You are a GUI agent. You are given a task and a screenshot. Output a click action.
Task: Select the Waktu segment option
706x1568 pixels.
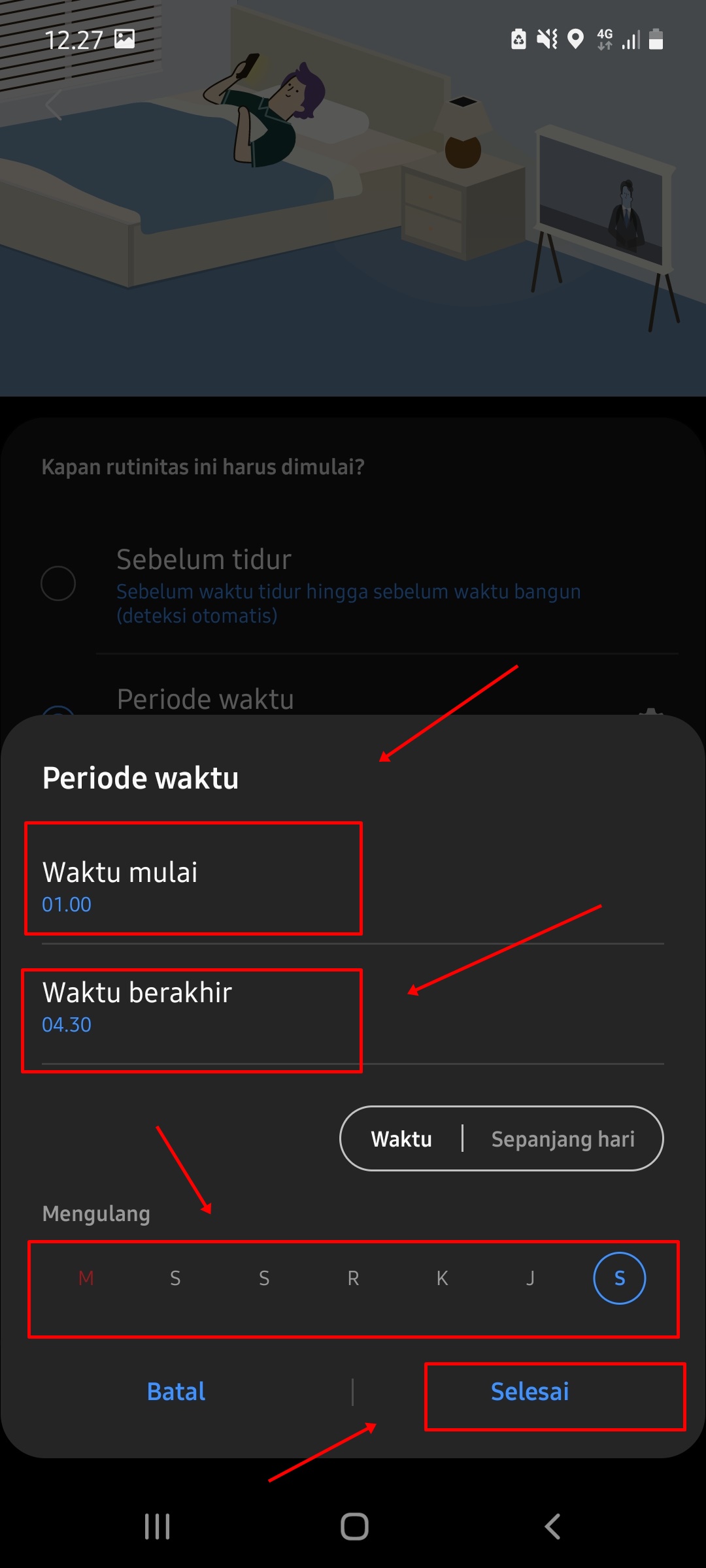point(401,1139)
